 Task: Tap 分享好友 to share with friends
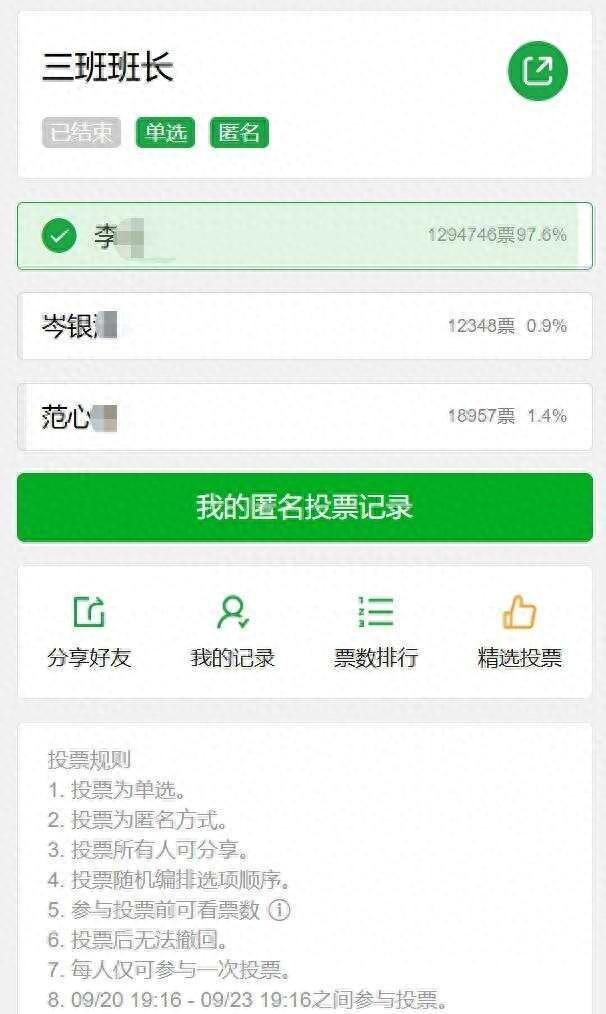pyautogui.click(x=89, y=632)
